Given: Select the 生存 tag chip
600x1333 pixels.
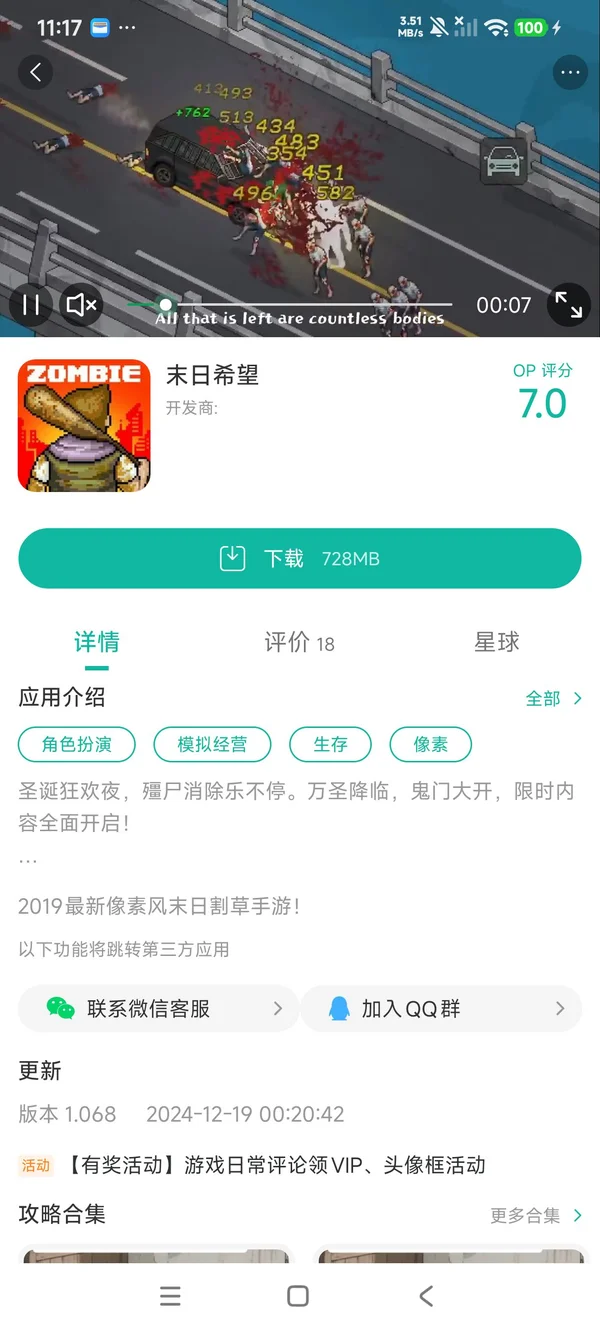Looking at the screenshot, I should pyautogui.click(x=330, y=744).
